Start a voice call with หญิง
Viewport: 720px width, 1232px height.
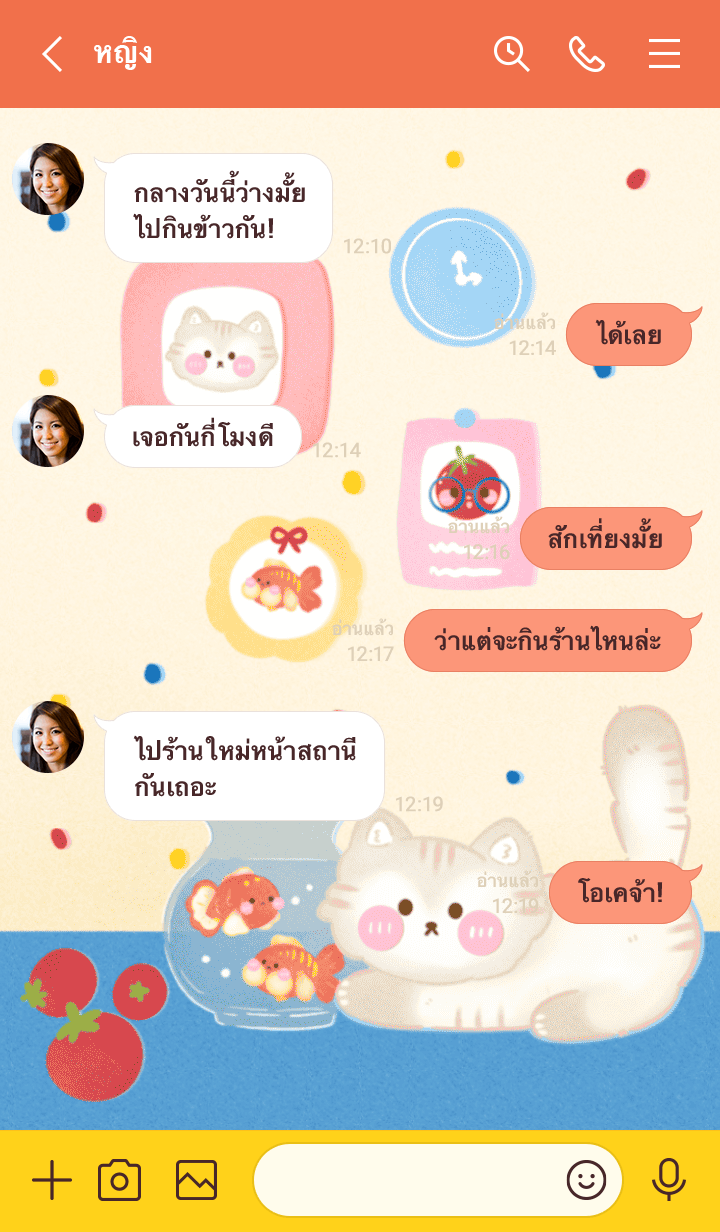point(587,54)
